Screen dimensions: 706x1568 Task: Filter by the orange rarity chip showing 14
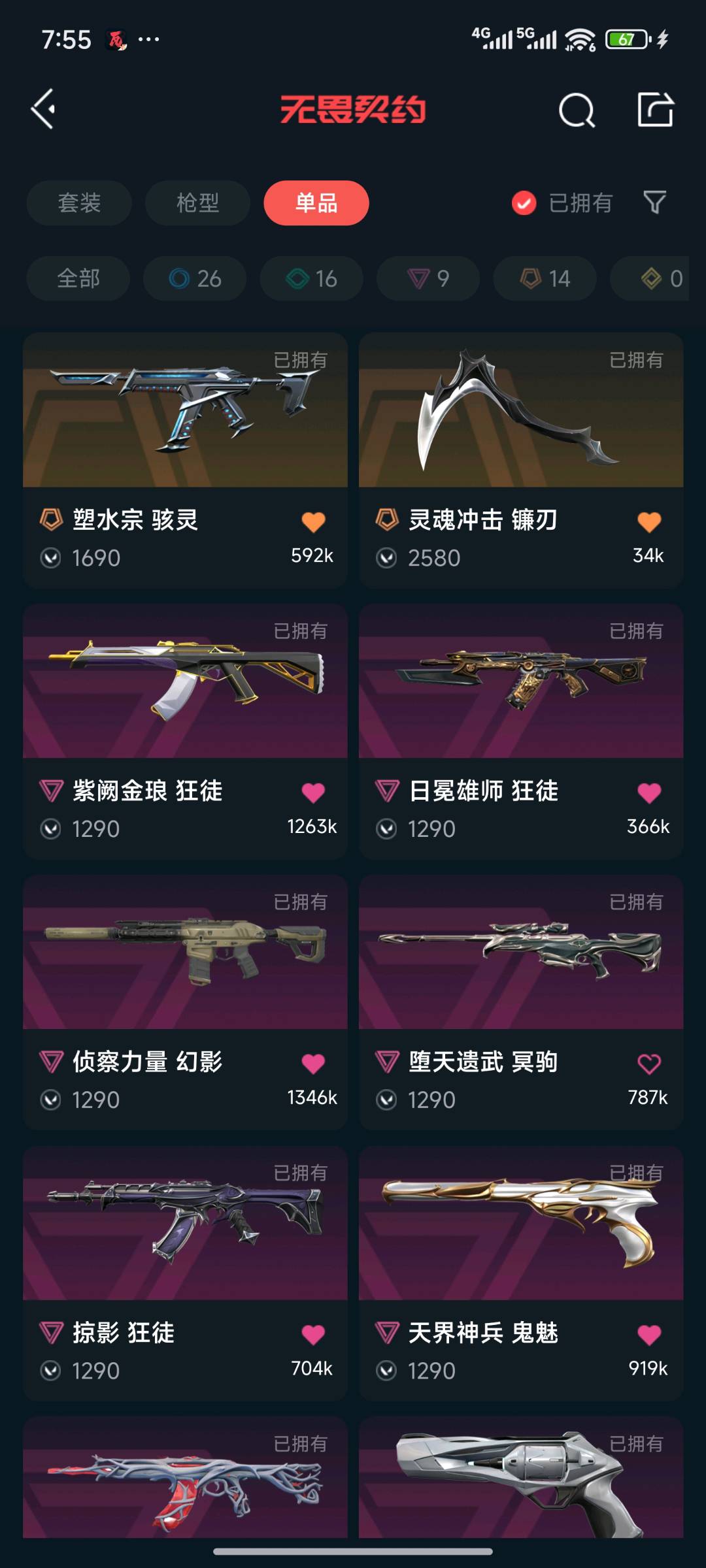point(545,279)
